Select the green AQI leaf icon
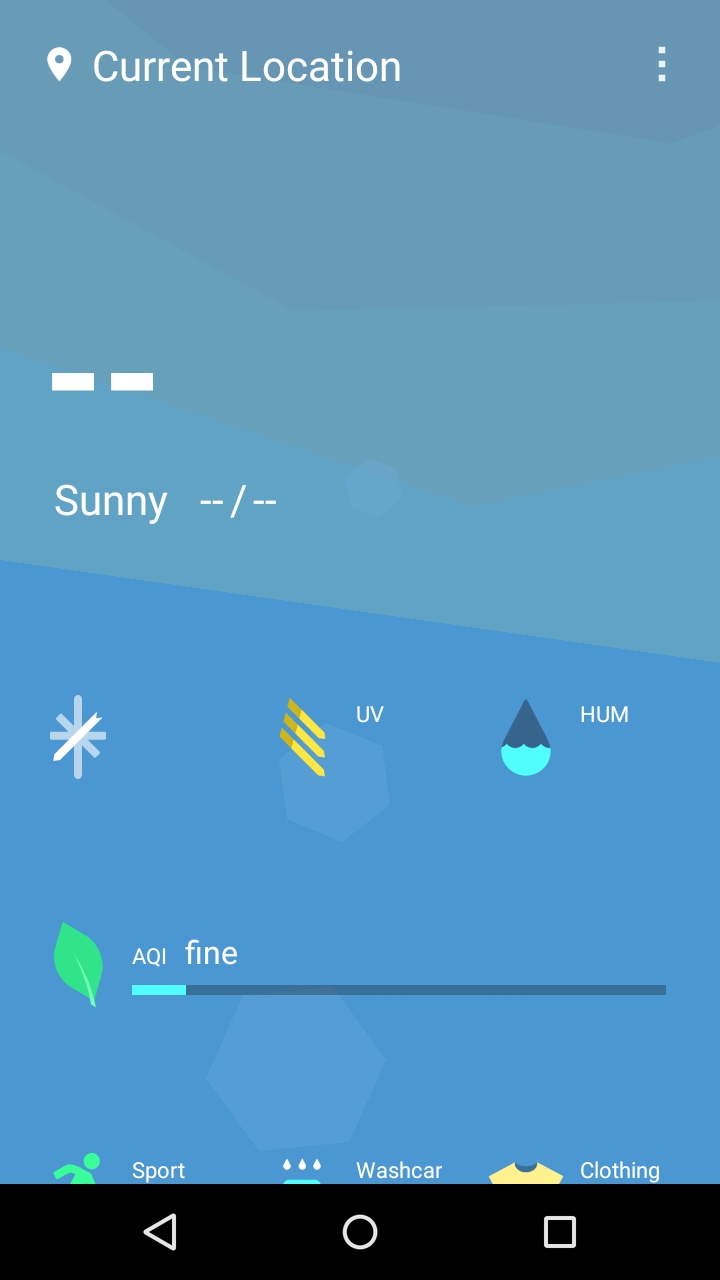 (78, 963)
